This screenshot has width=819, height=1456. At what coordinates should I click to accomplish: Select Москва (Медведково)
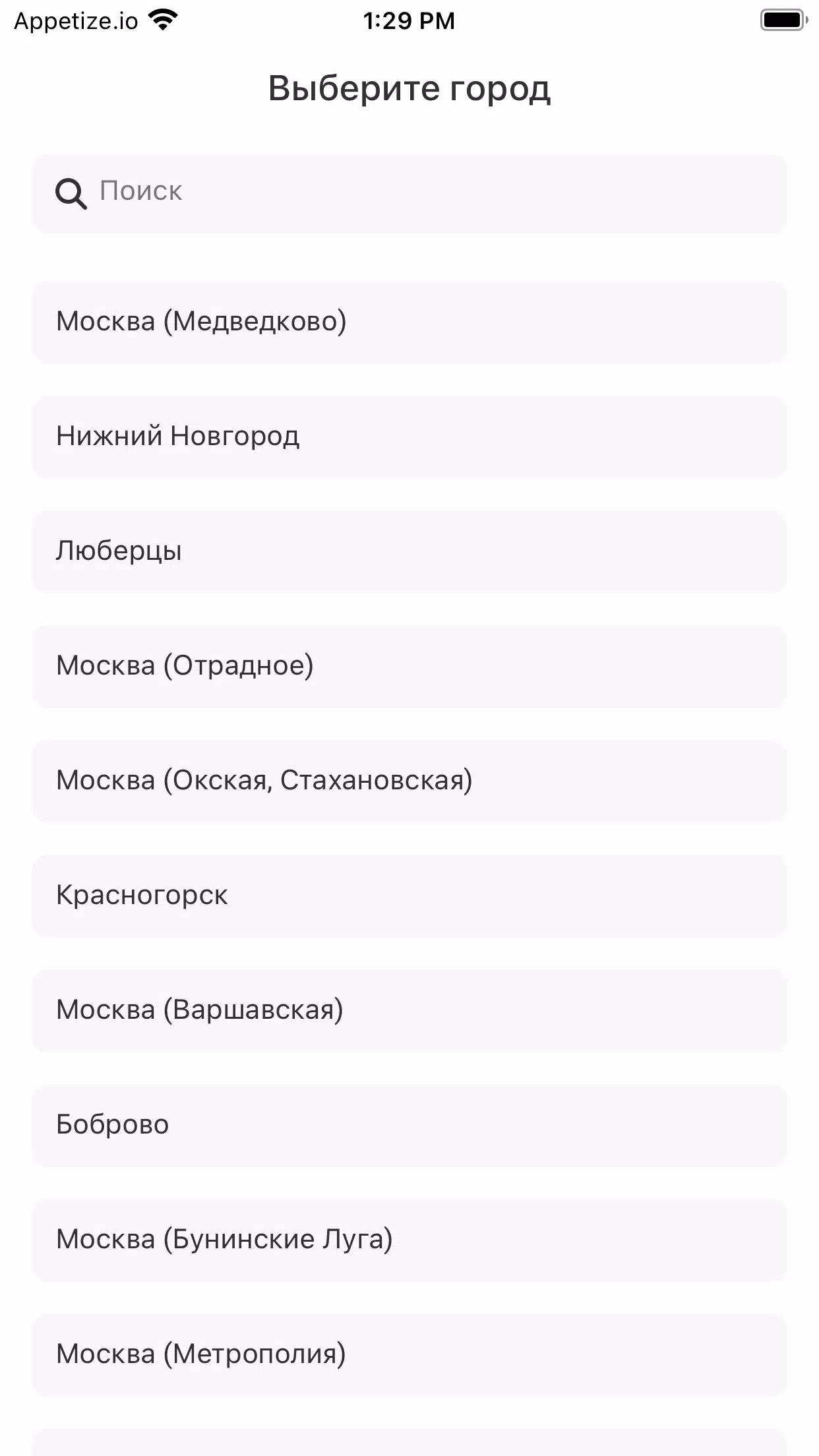click(x=409, y=322)
